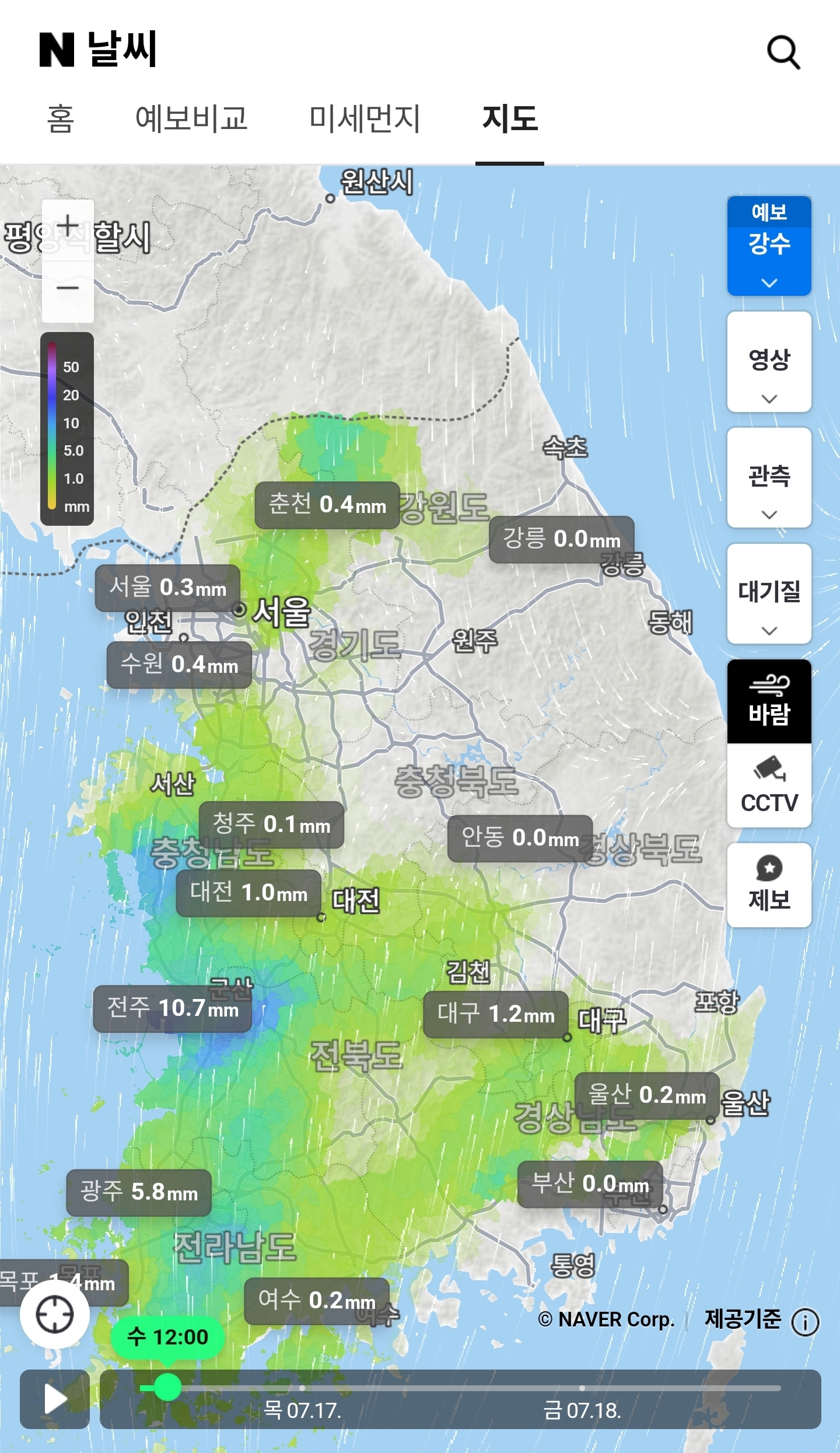Open the CCTV view button

[769, 785]
